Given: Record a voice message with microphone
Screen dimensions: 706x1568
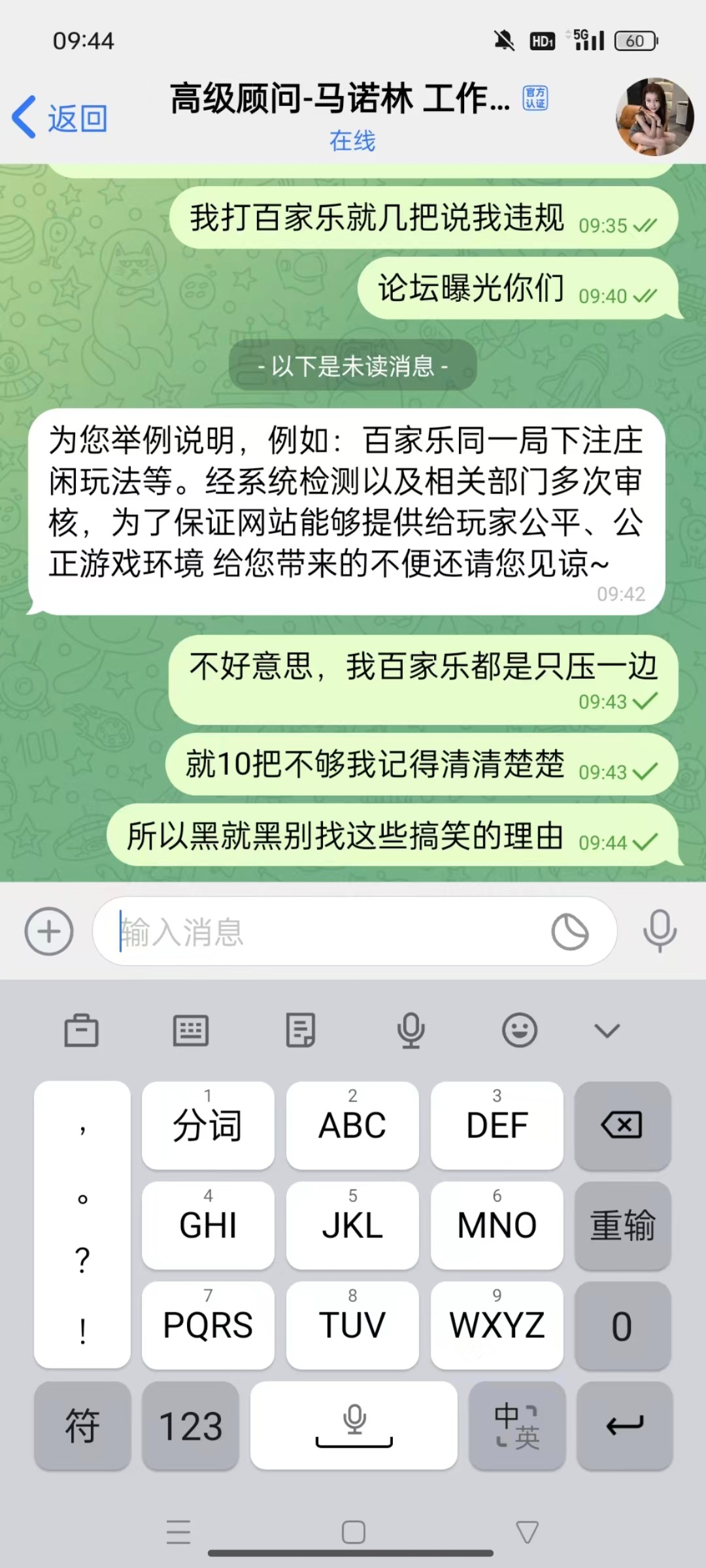Looking at the screenshot, I should pos(659,931).
